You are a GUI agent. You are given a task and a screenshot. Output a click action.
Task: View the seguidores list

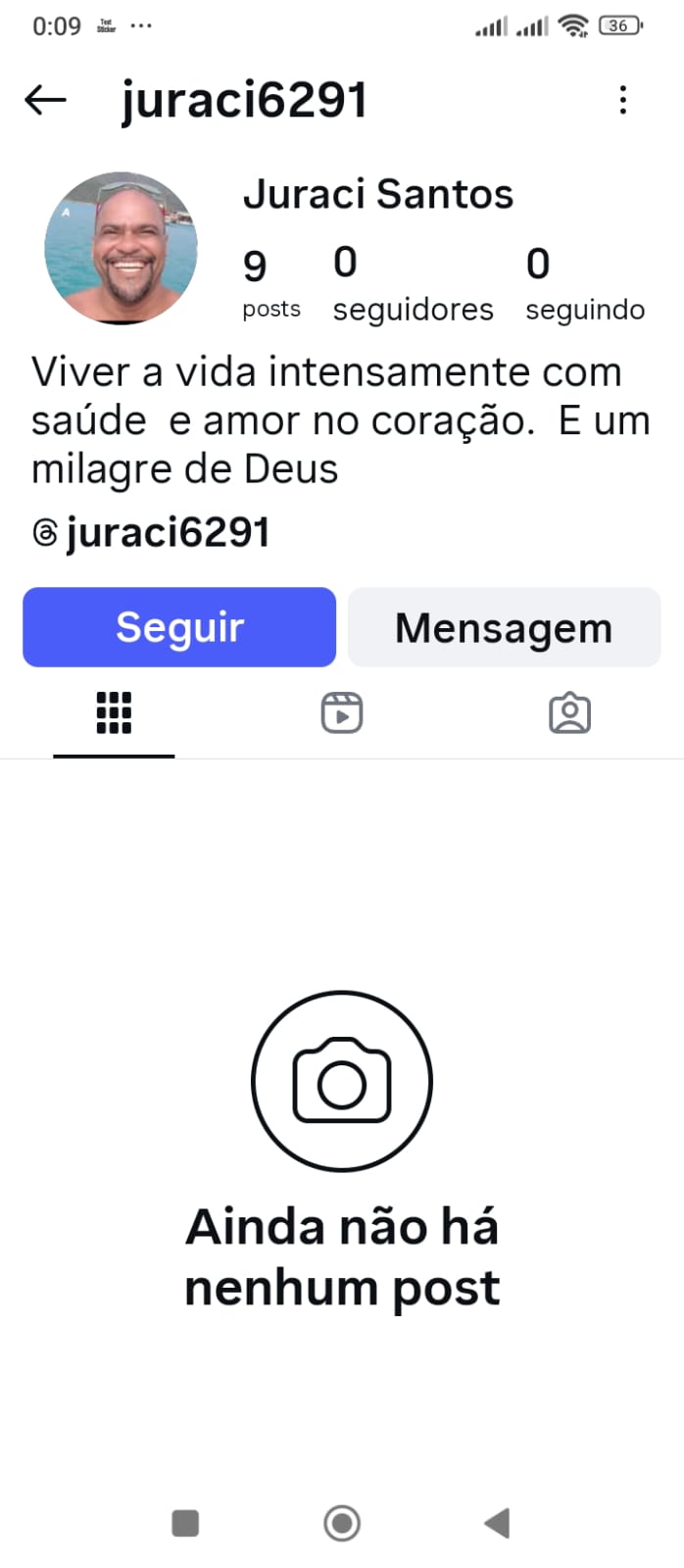click(x=413, y=284)
